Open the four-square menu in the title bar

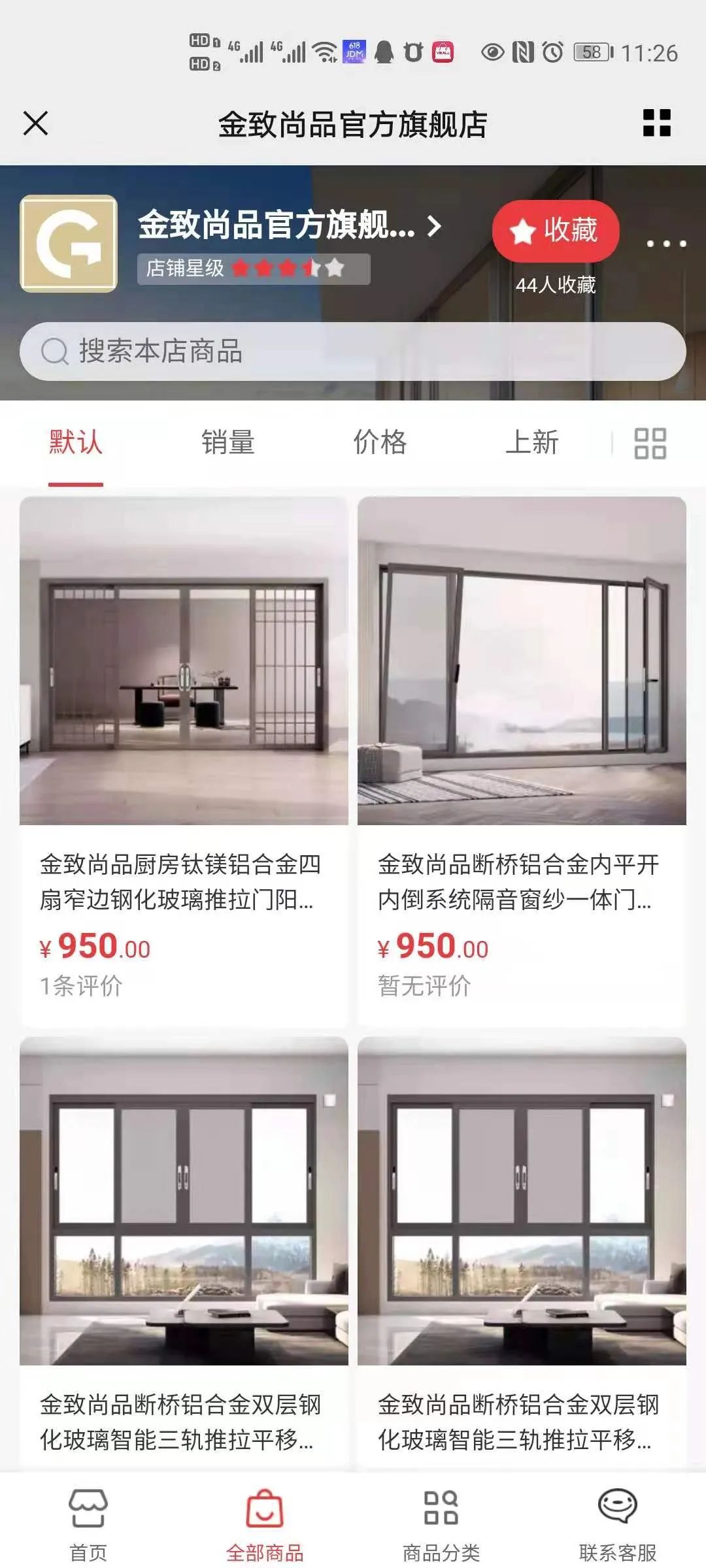tap(656, 123)
